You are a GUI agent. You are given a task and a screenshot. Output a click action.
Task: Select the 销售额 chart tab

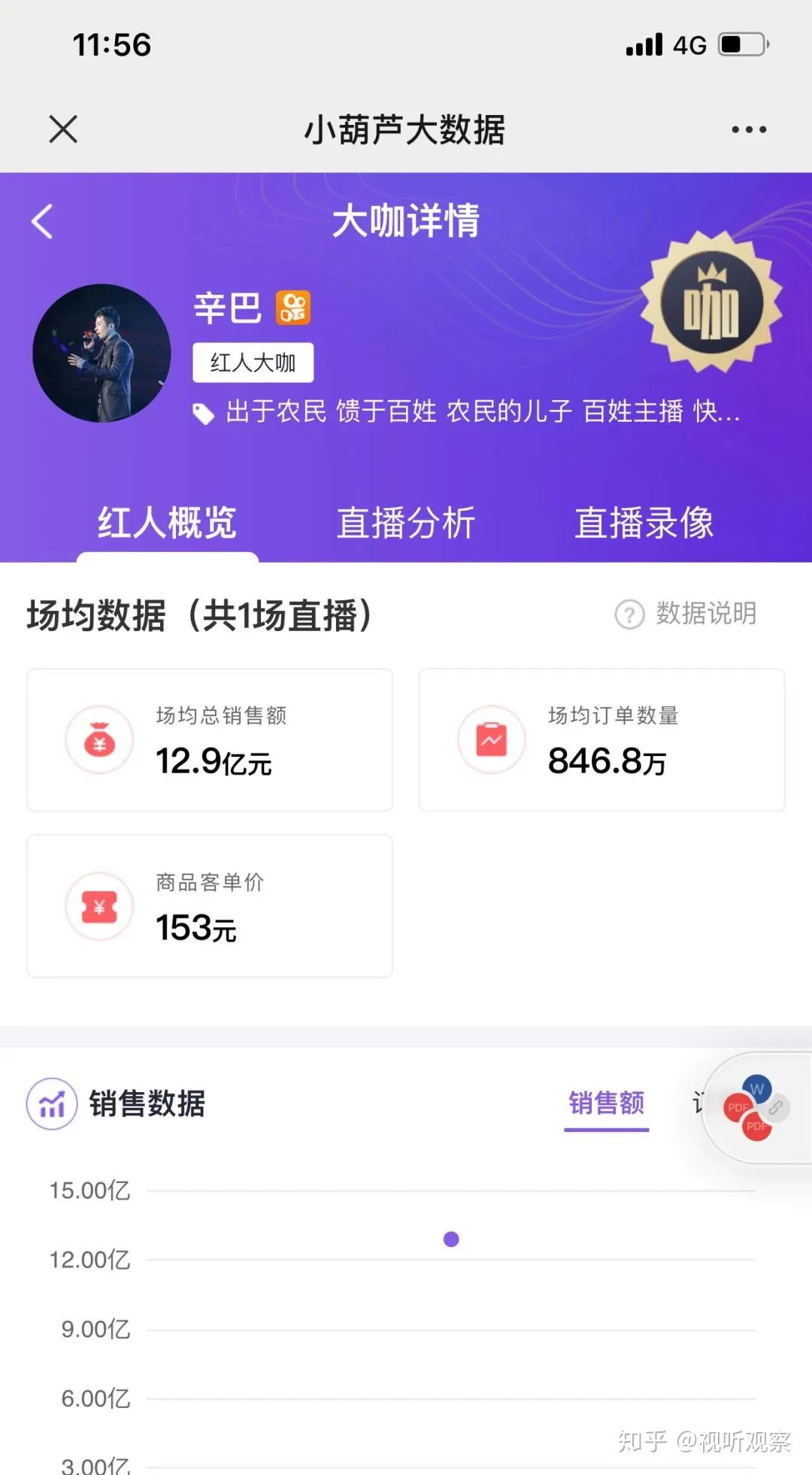point(607,1103)
